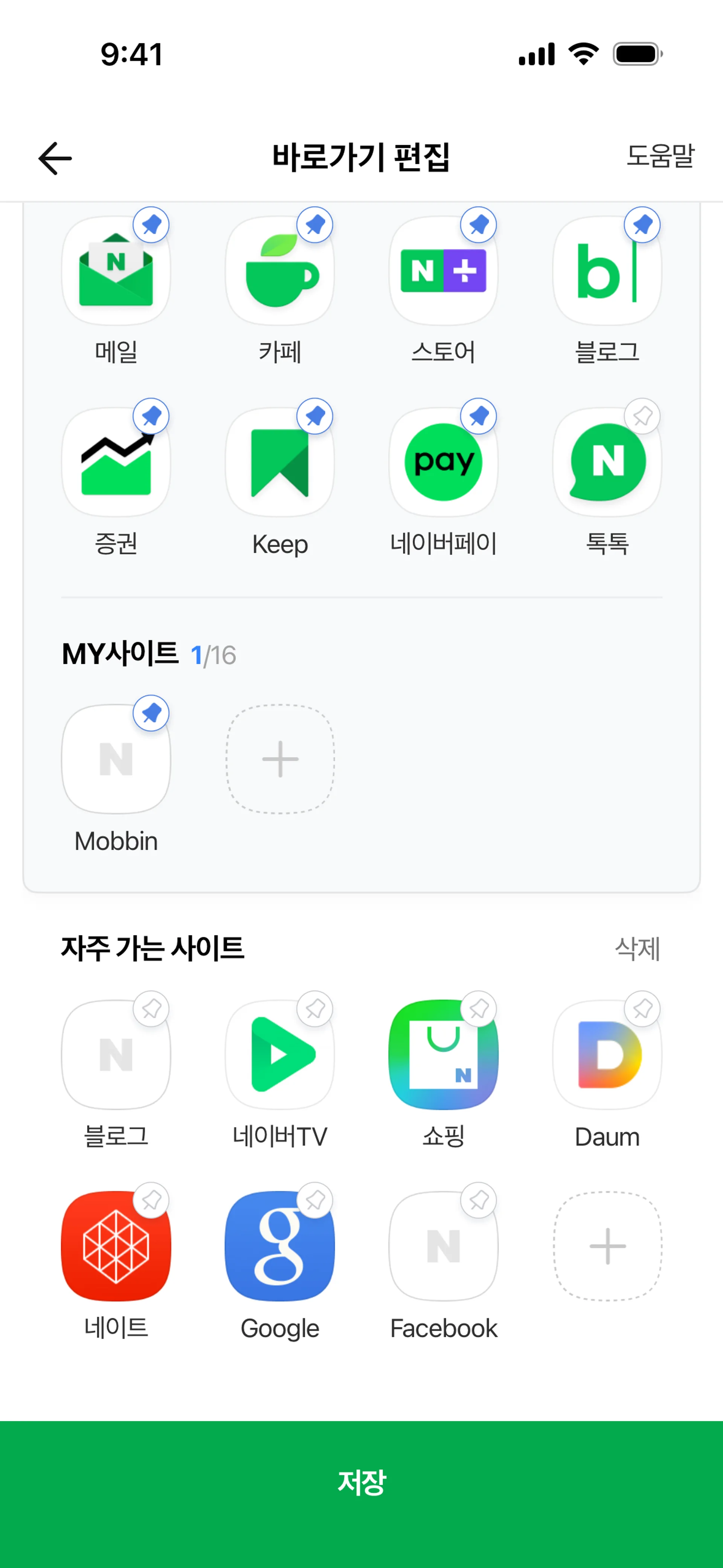Save changes with 저장 button
This screenshot has width=723, height=1568.
361,1482
